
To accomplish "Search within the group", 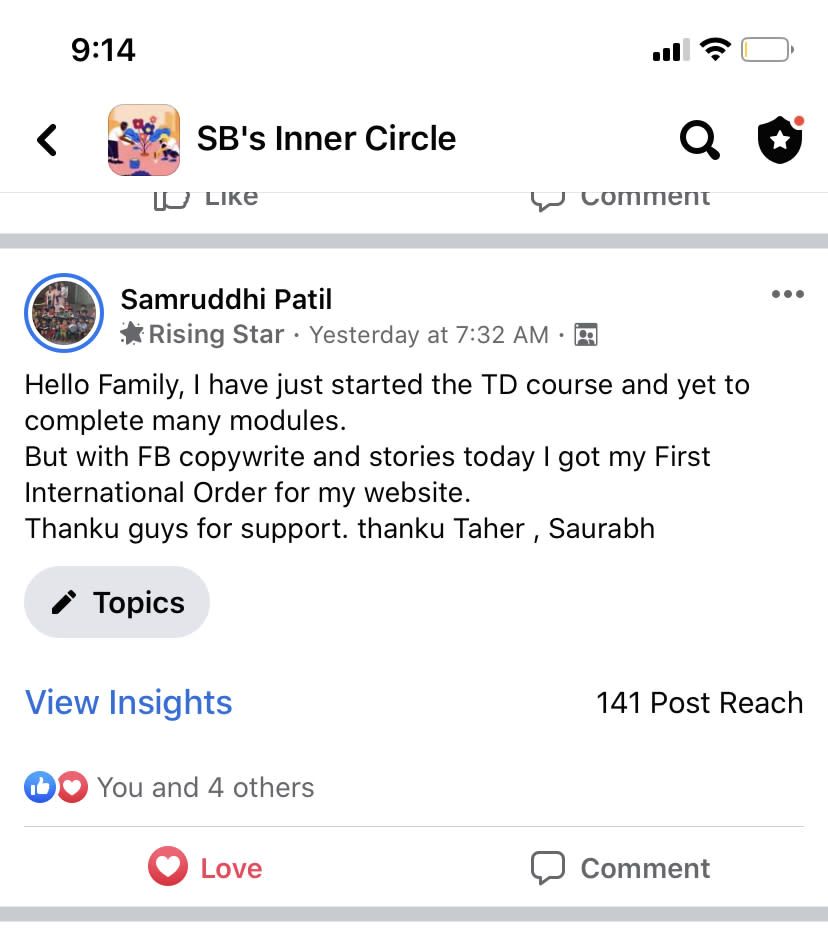I will point(699,140).
